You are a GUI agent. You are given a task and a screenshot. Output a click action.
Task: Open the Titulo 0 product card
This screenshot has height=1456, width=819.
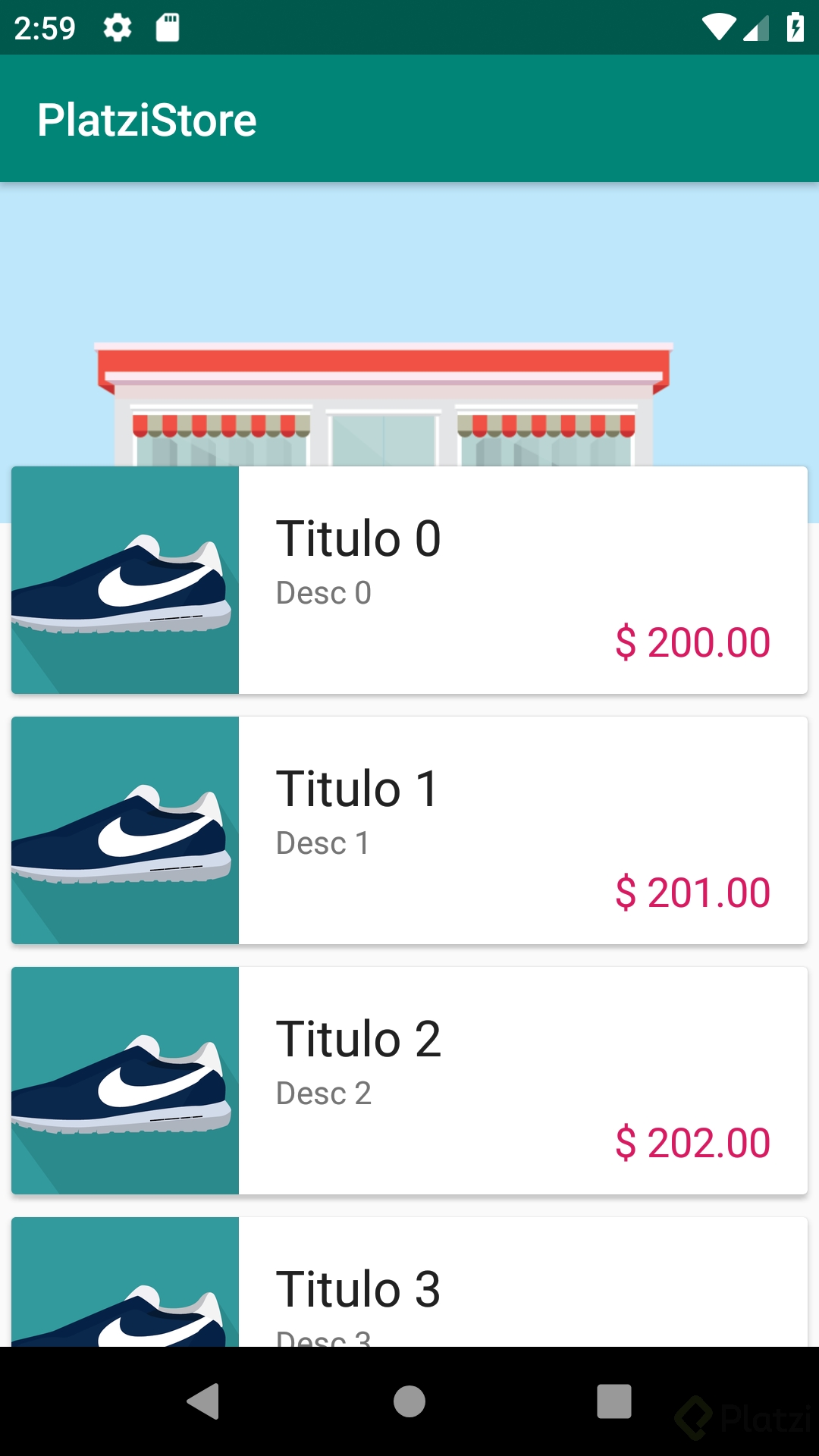[409, 580]
